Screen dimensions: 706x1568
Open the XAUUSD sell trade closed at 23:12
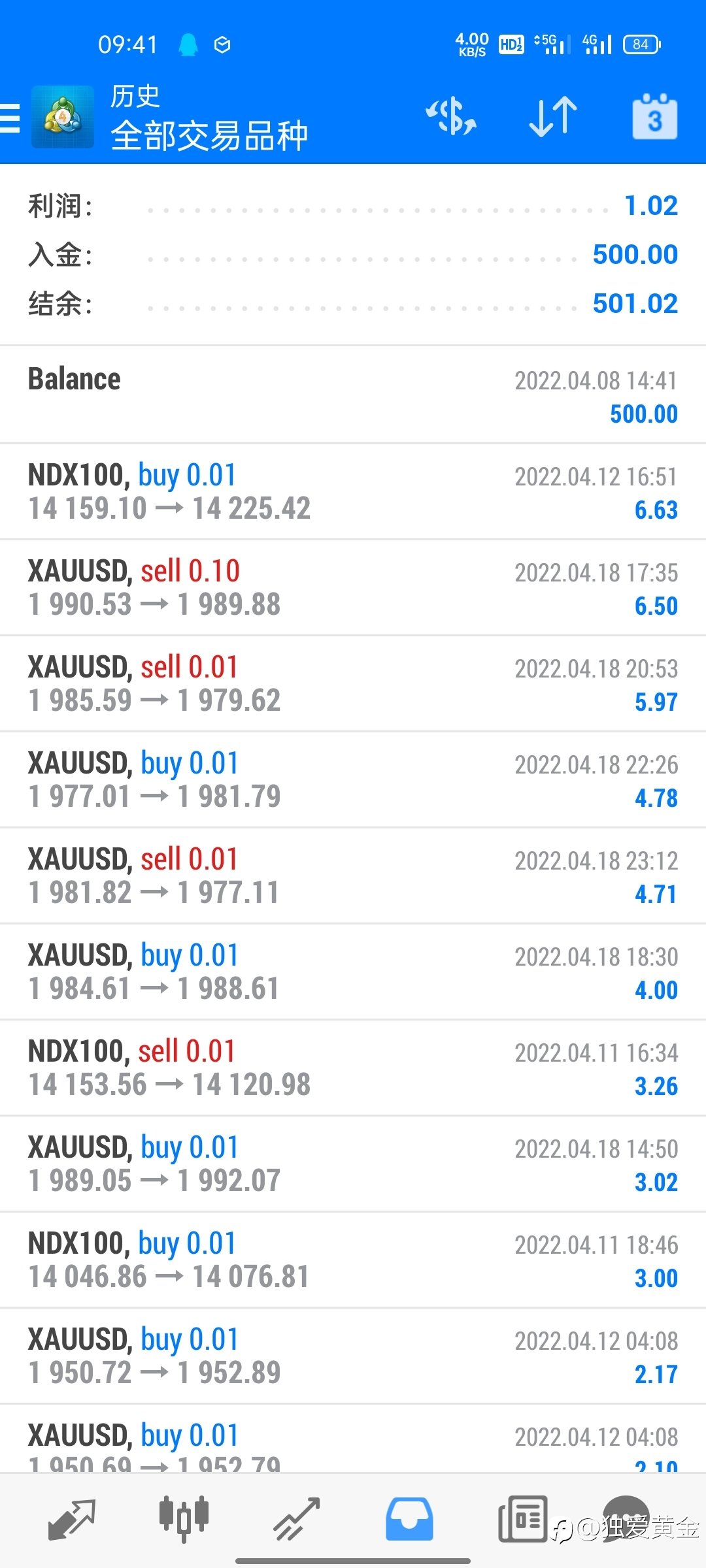click(353, 876)
